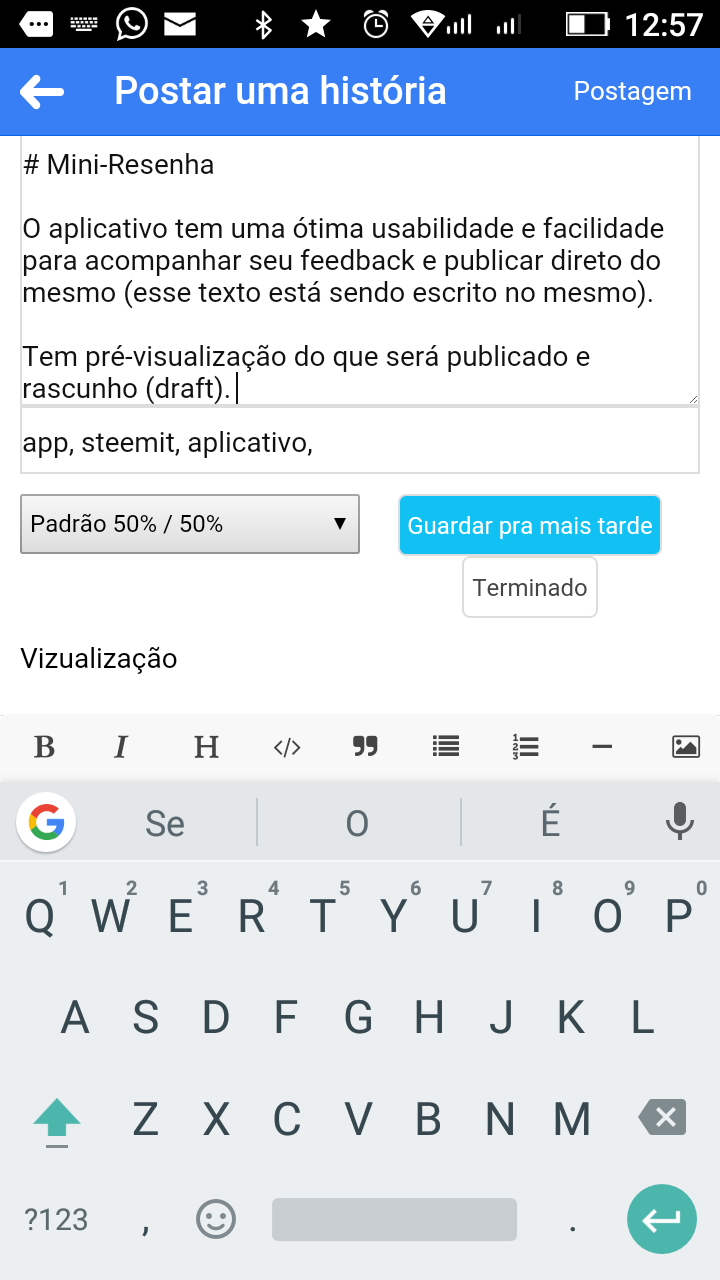Insert an image from the toolbar
The image size is (720, 1280).
coord(686,747)
